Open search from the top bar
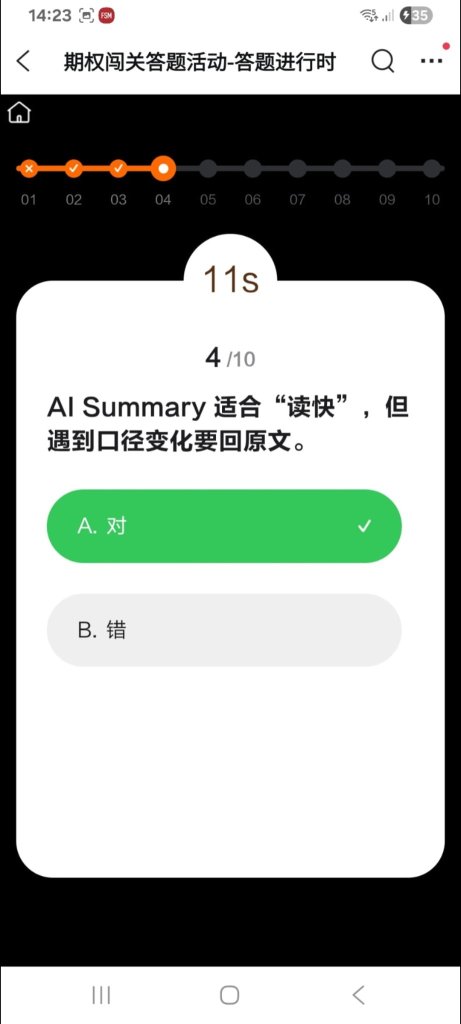461x1024 pixels. pos(383,61)
